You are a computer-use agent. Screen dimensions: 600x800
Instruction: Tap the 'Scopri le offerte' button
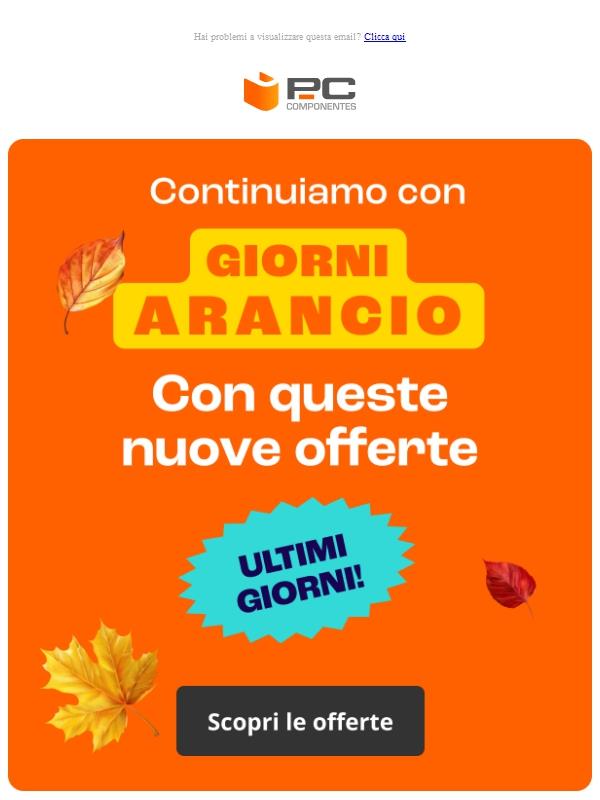300,721
